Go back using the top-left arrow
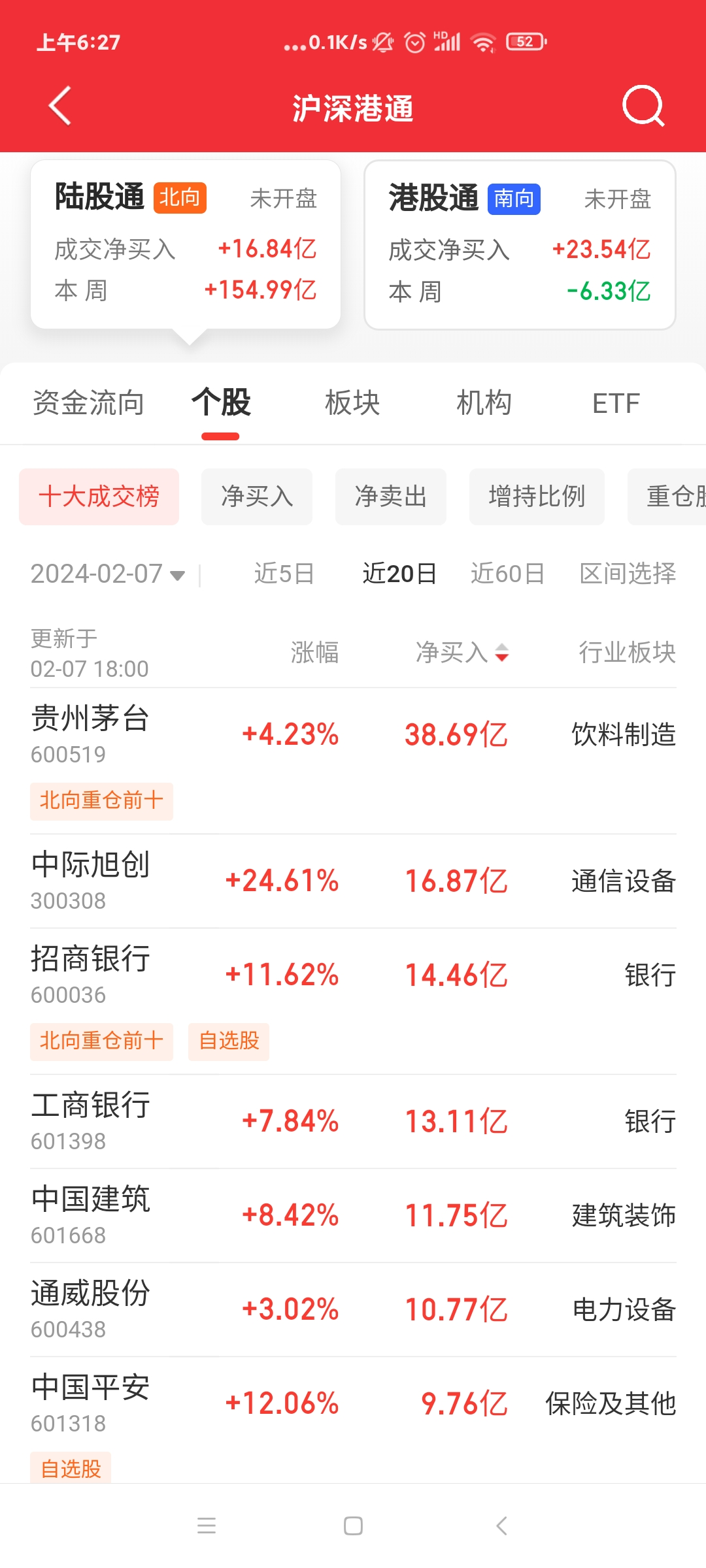This screenshot has width=706, height=1568. tap(60, 106)
